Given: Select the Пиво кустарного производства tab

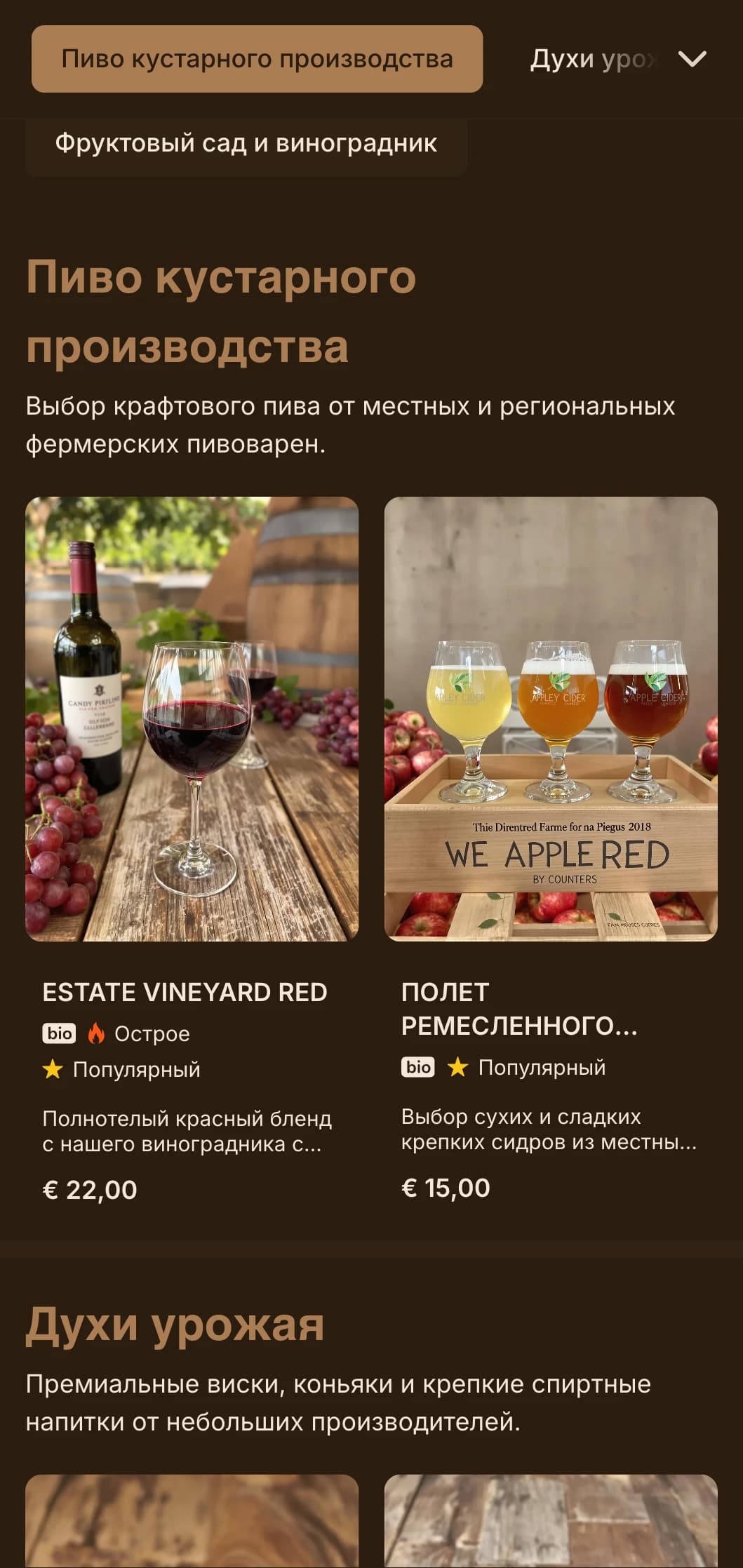Looking at the screenshot, I should (257, 59).
